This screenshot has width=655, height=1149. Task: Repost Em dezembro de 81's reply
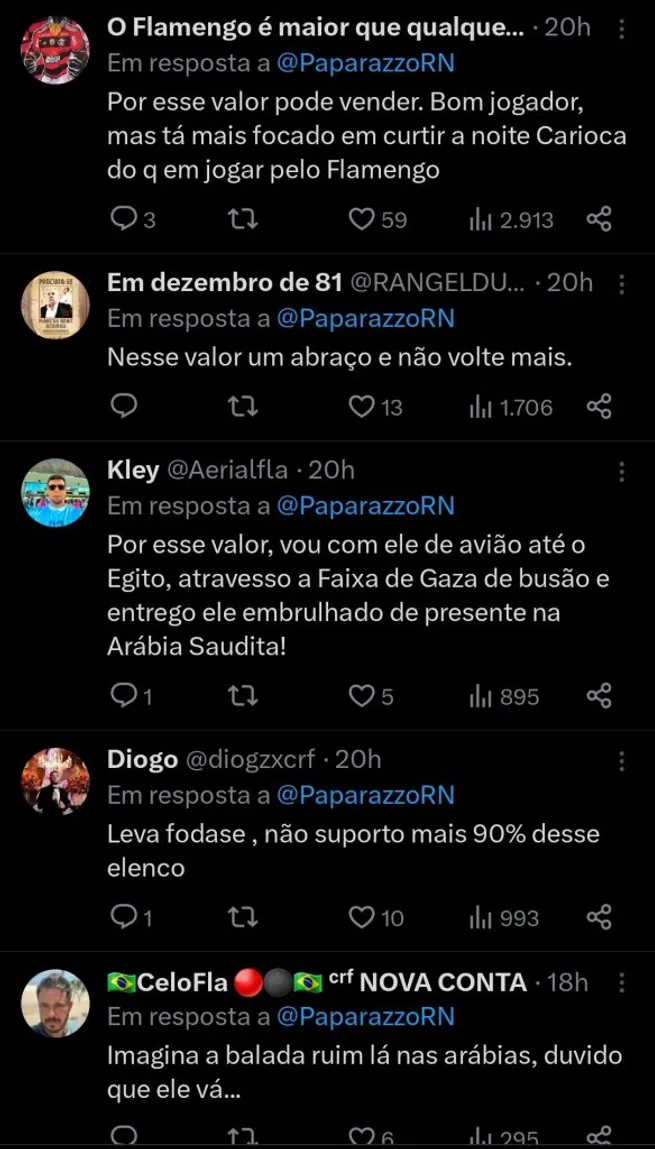click(x=241, y=406)
